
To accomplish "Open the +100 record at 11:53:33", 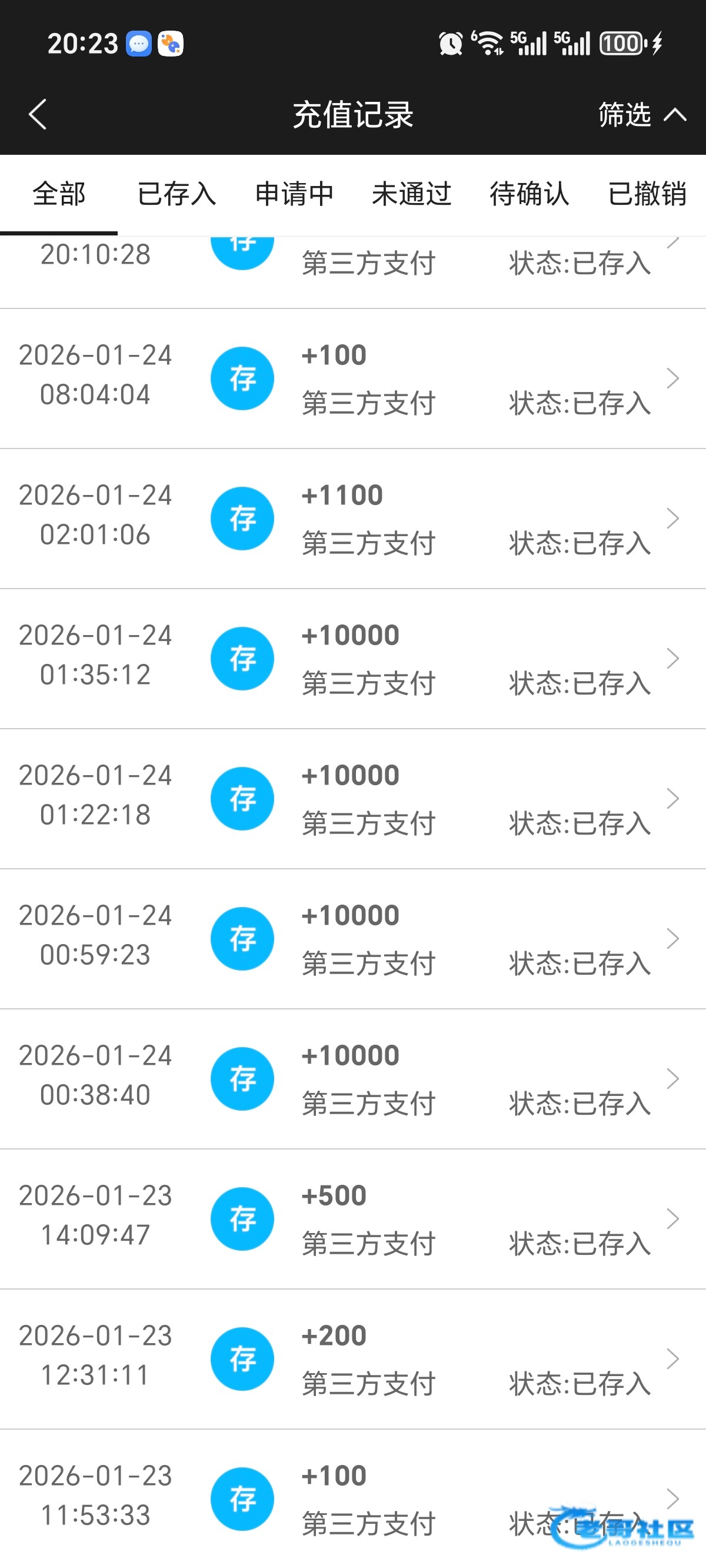I will pos(353,1499).
